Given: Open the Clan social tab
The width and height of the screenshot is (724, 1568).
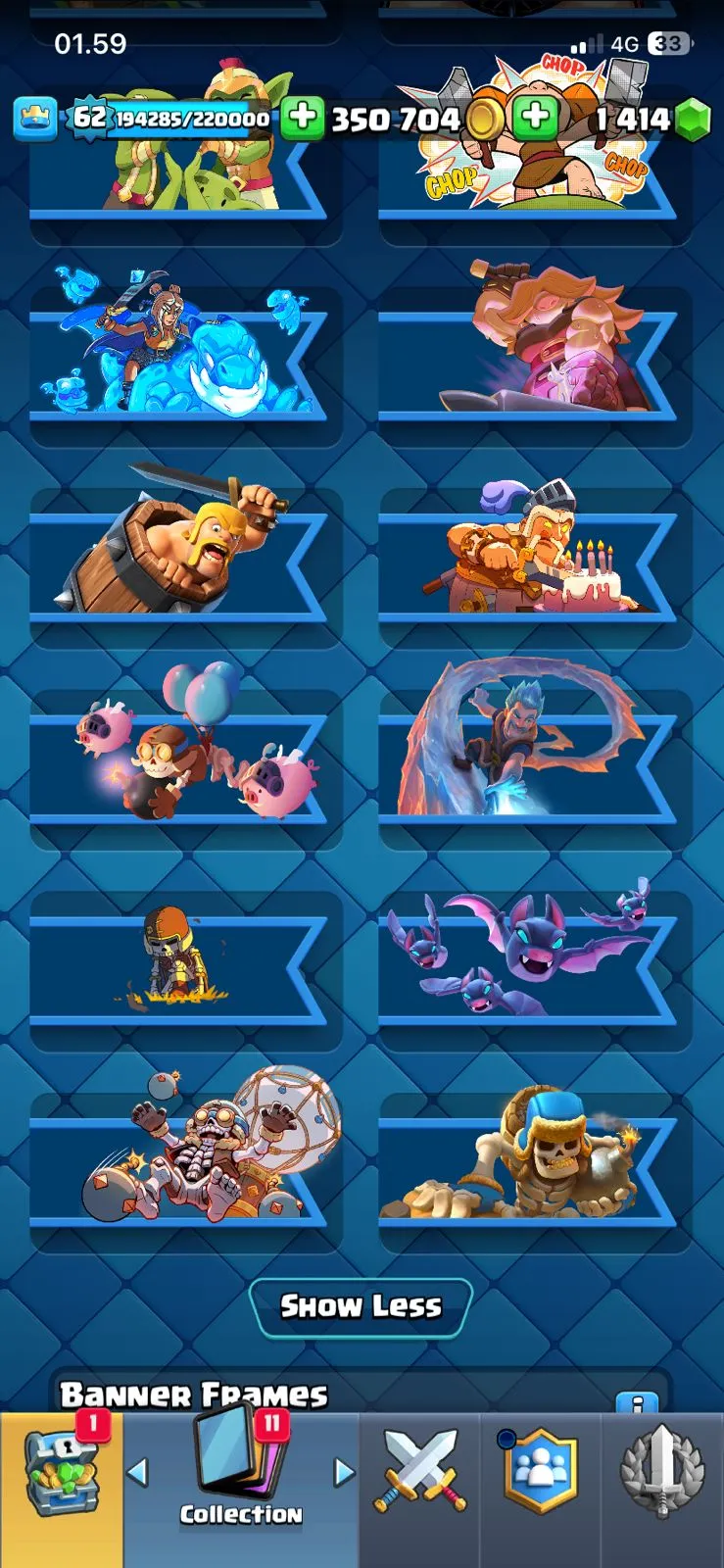Looking at the screenshot, I should tap(540, 1472).
